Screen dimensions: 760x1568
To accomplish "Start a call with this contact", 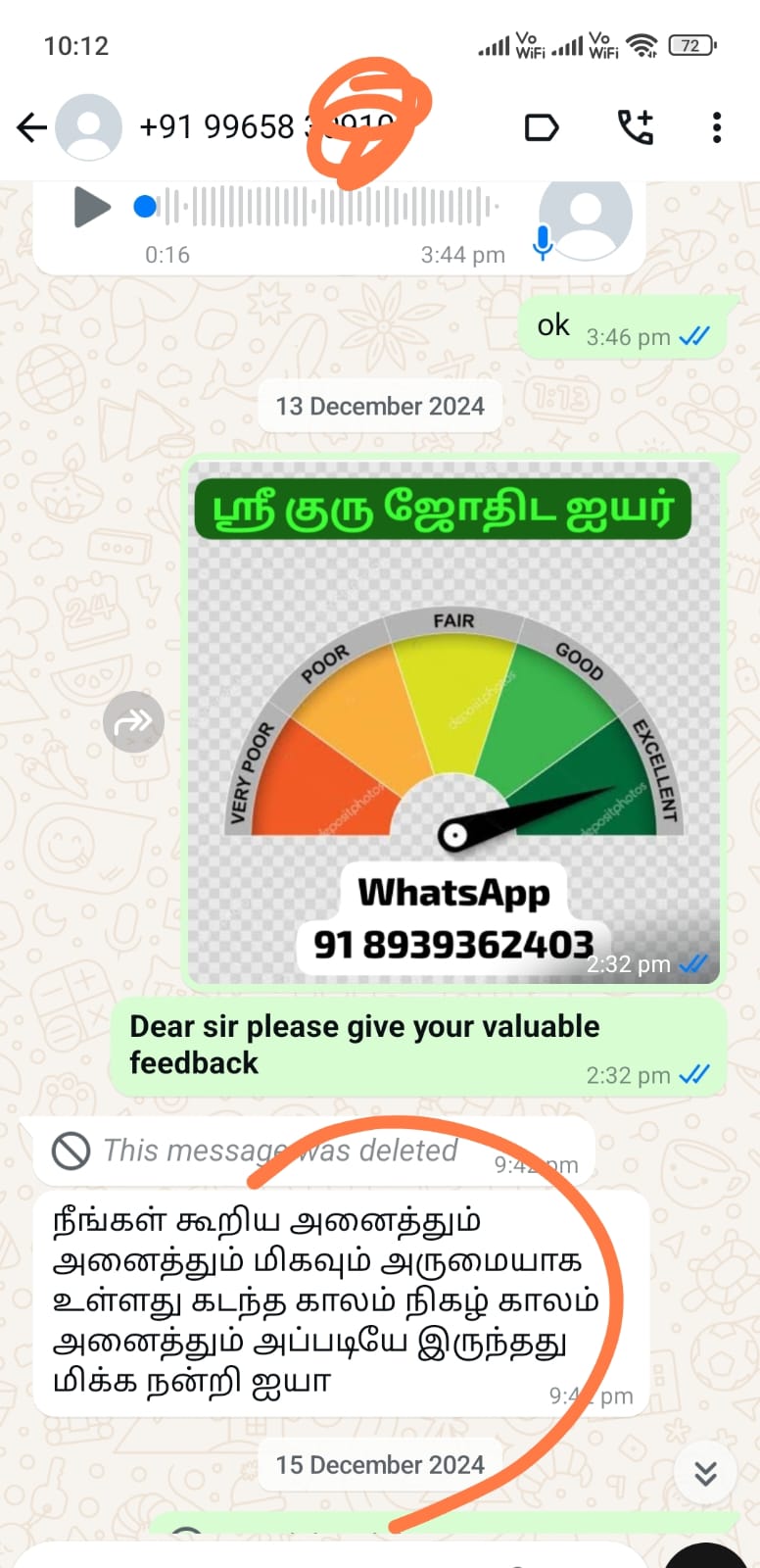I will pyautogui.click(x=635, y=127).
